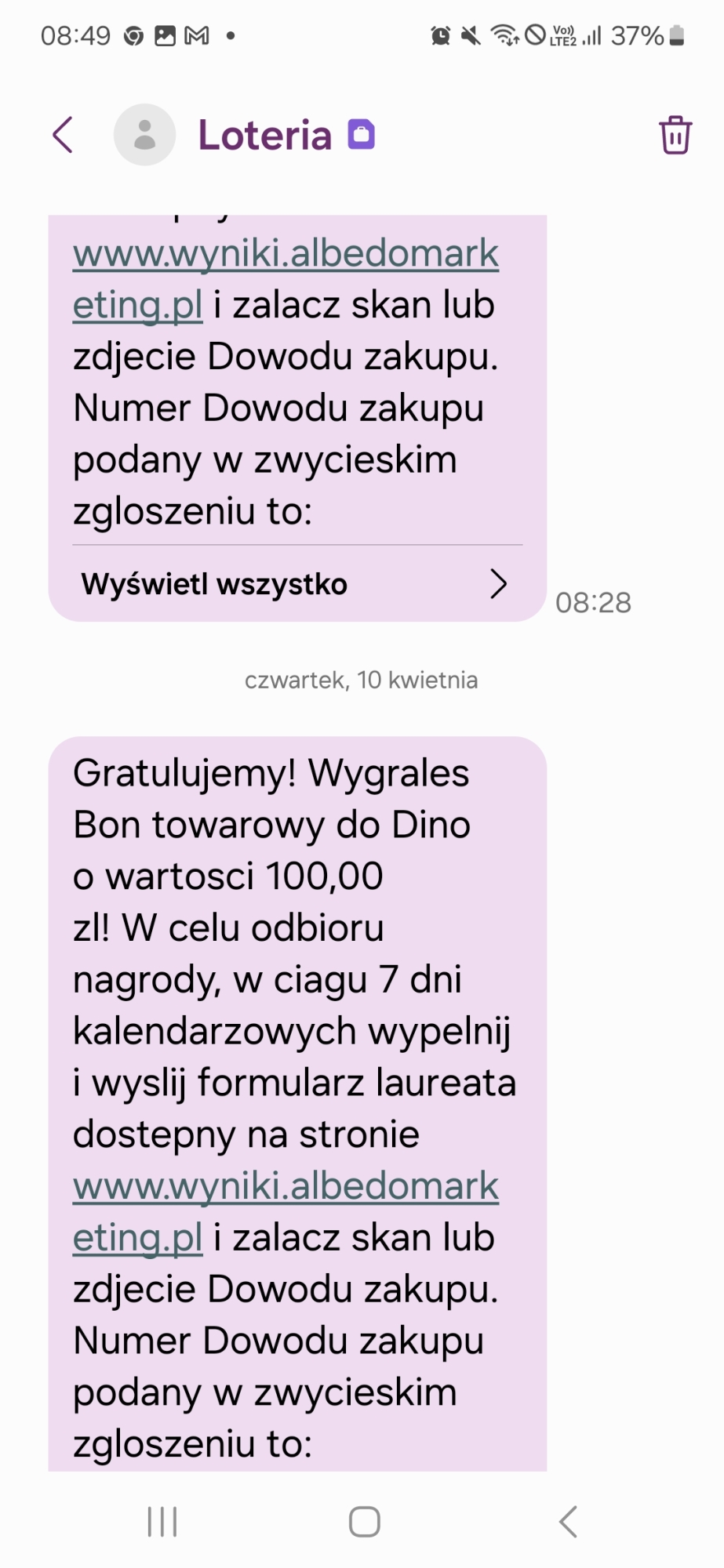Open recent apps from the navigation bar

click(162, 1522)
